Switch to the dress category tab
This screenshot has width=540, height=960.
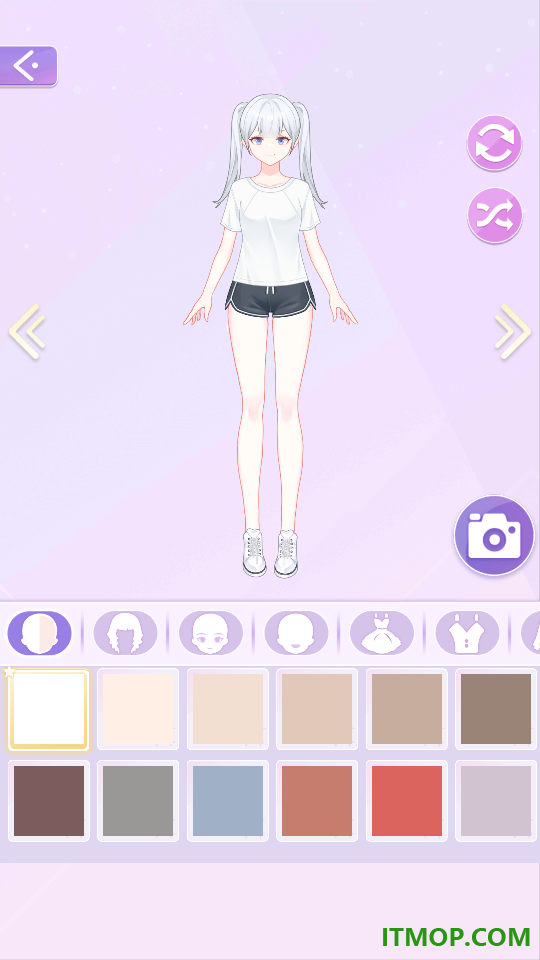tap(382, 632)
